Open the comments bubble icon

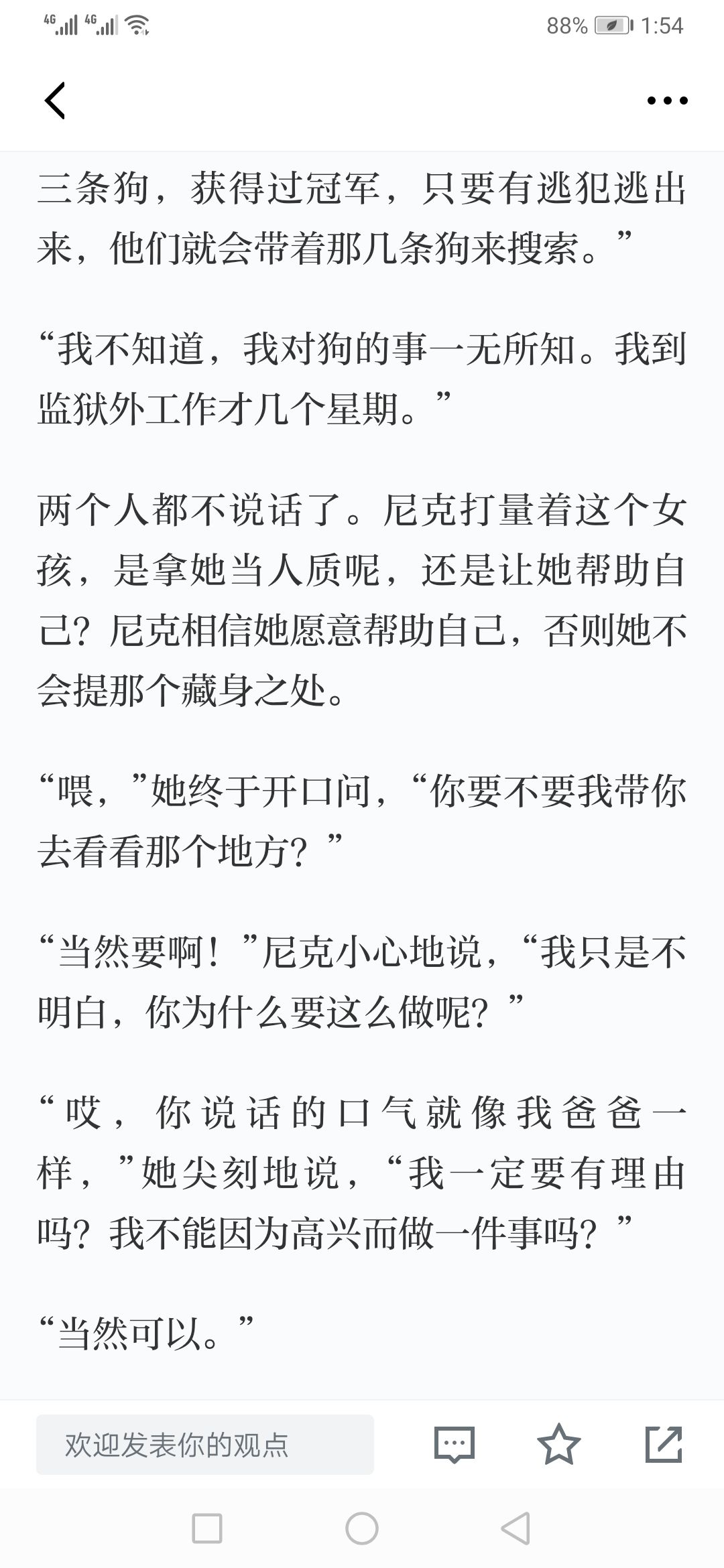pyautogui.click(x=455, y=1445)
